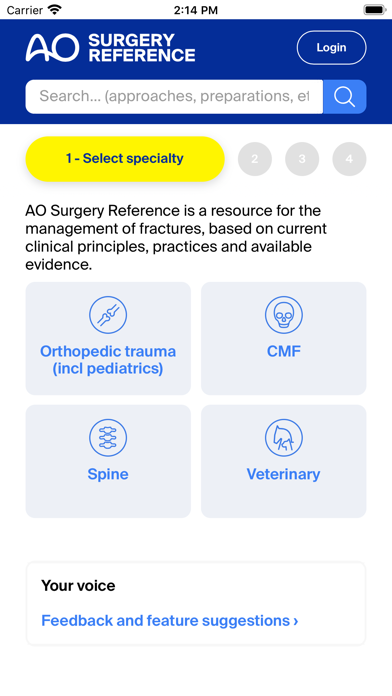Tap the Login button
Image resolution: width=392 pixels, height=696 pixels.
pos(331,47)
